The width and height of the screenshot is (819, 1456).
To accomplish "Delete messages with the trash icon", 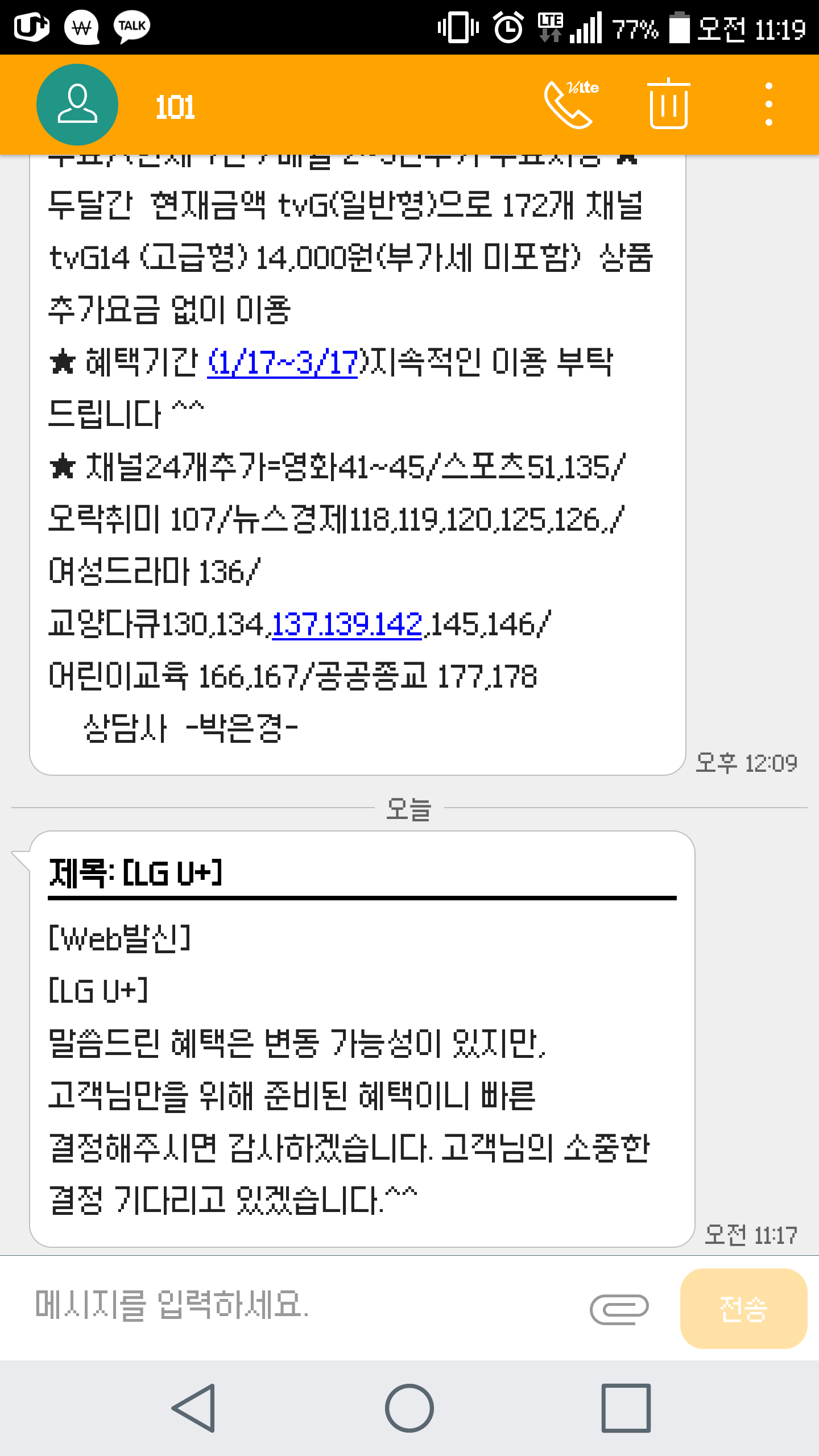I will click(x=668, y=105).
